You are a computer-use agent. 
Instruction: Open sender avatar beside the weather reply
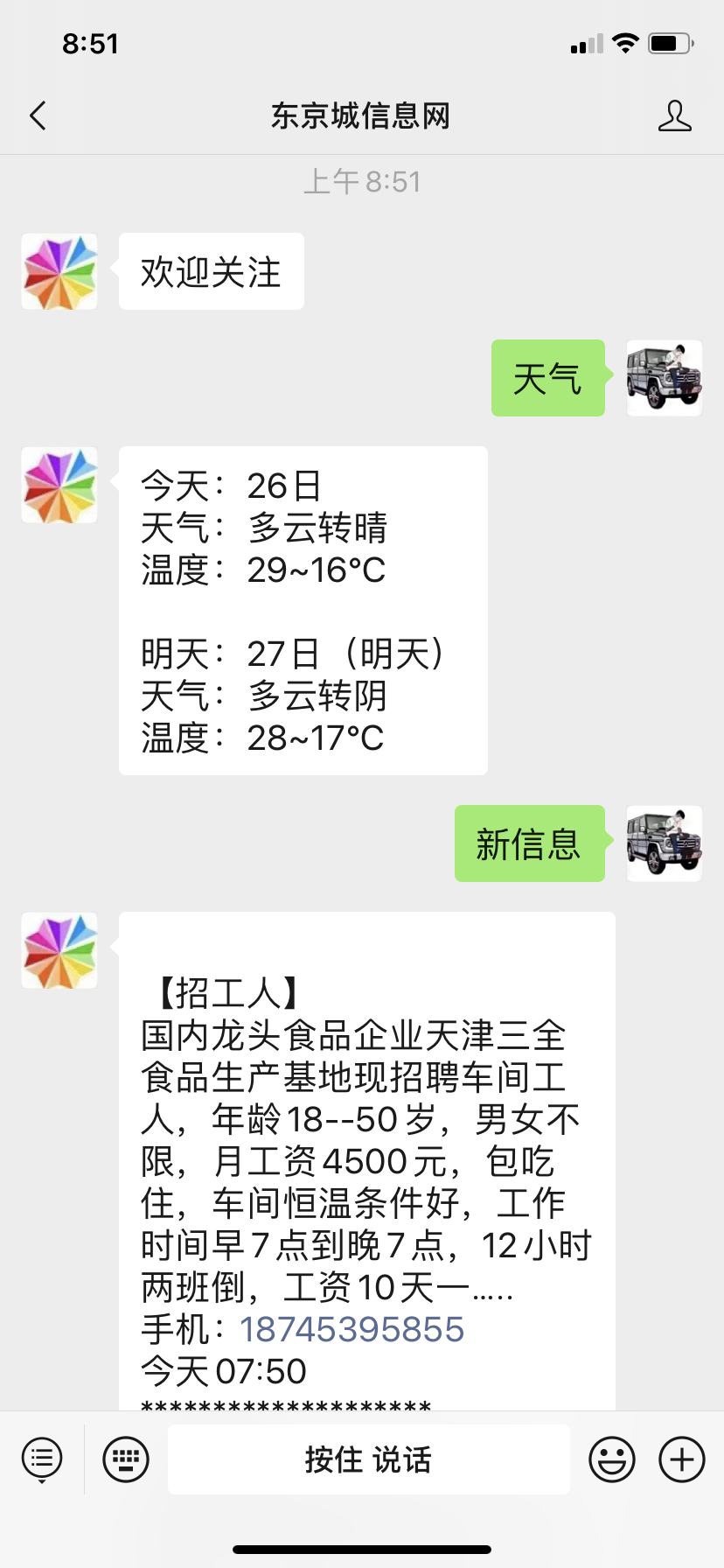pyautogui.click(x=59, y=486)
